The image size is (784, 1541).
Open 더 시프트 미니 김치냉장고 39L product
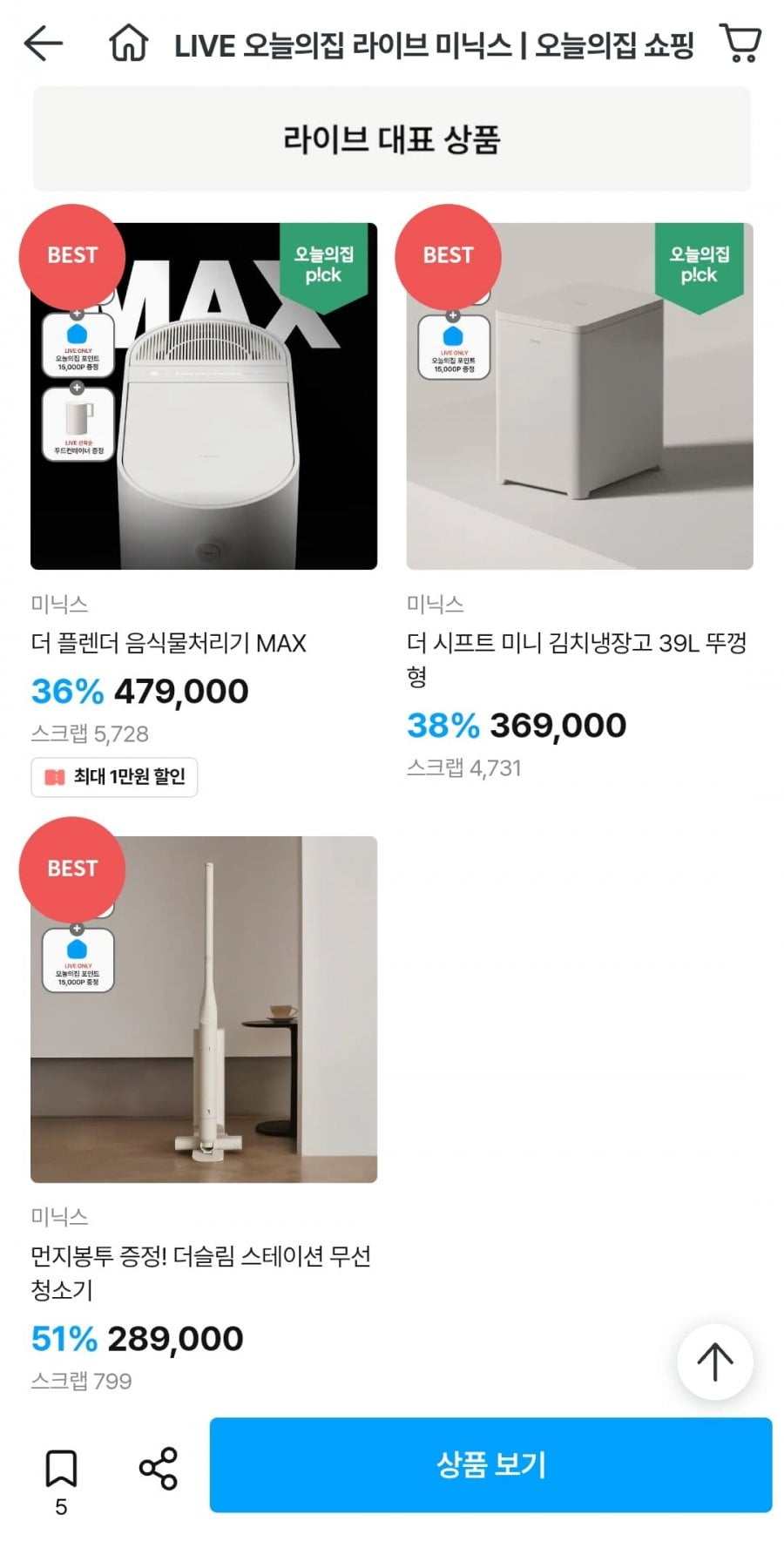point(579,396)
